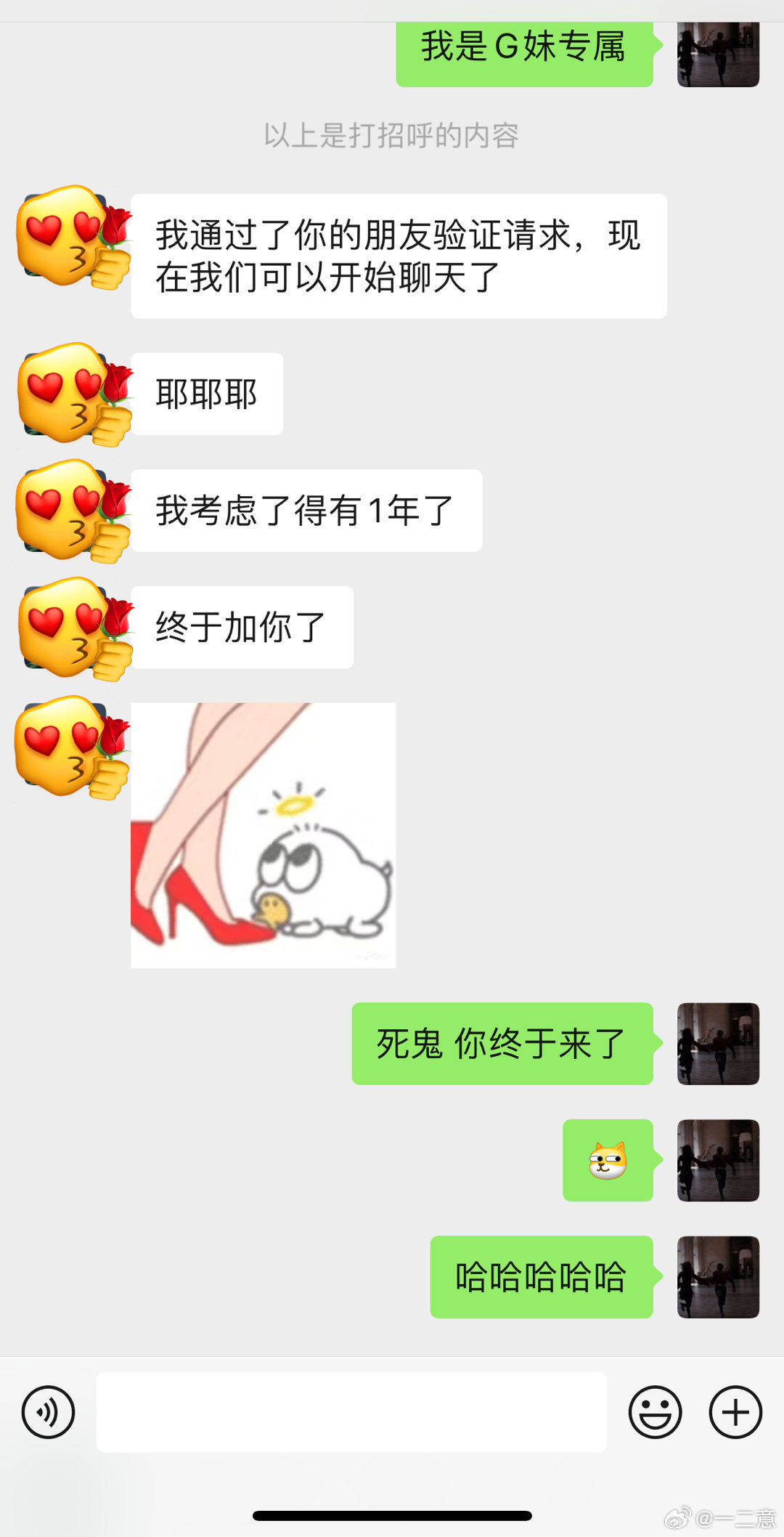Open the emoji sticker panel

(x=655, y=1412)
